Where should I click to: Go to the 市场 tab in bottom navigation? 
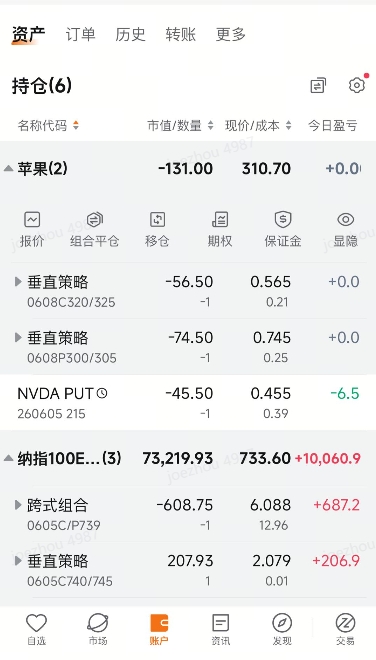click(x=98, y=629)
